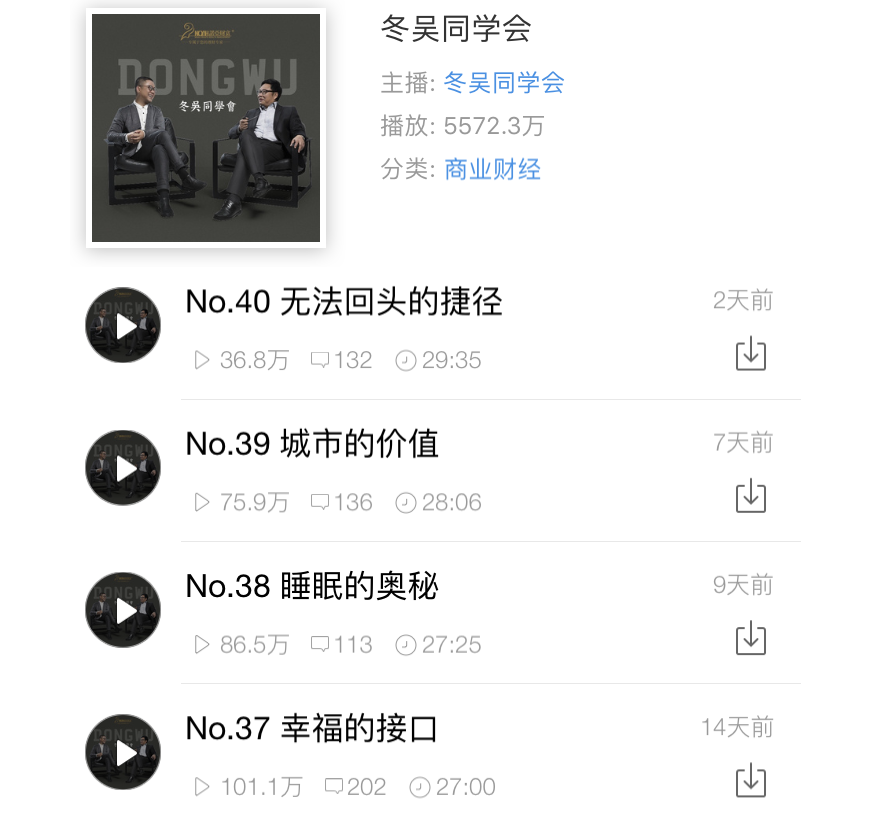Open the 商业财经 category link
Image resolution: width=889 pixels, height=839 pixels.
(492, 169)
